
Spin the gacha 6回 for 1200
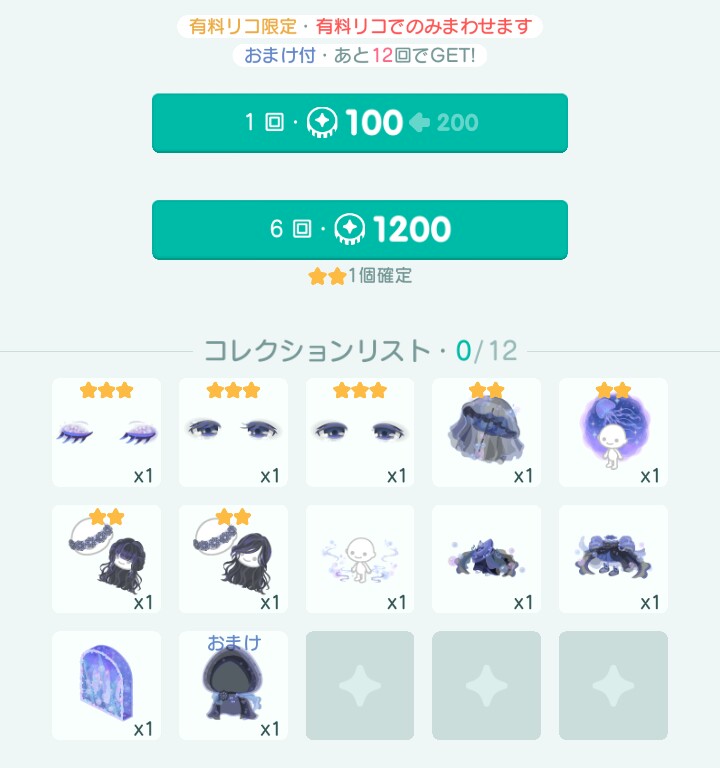(359, 230)
